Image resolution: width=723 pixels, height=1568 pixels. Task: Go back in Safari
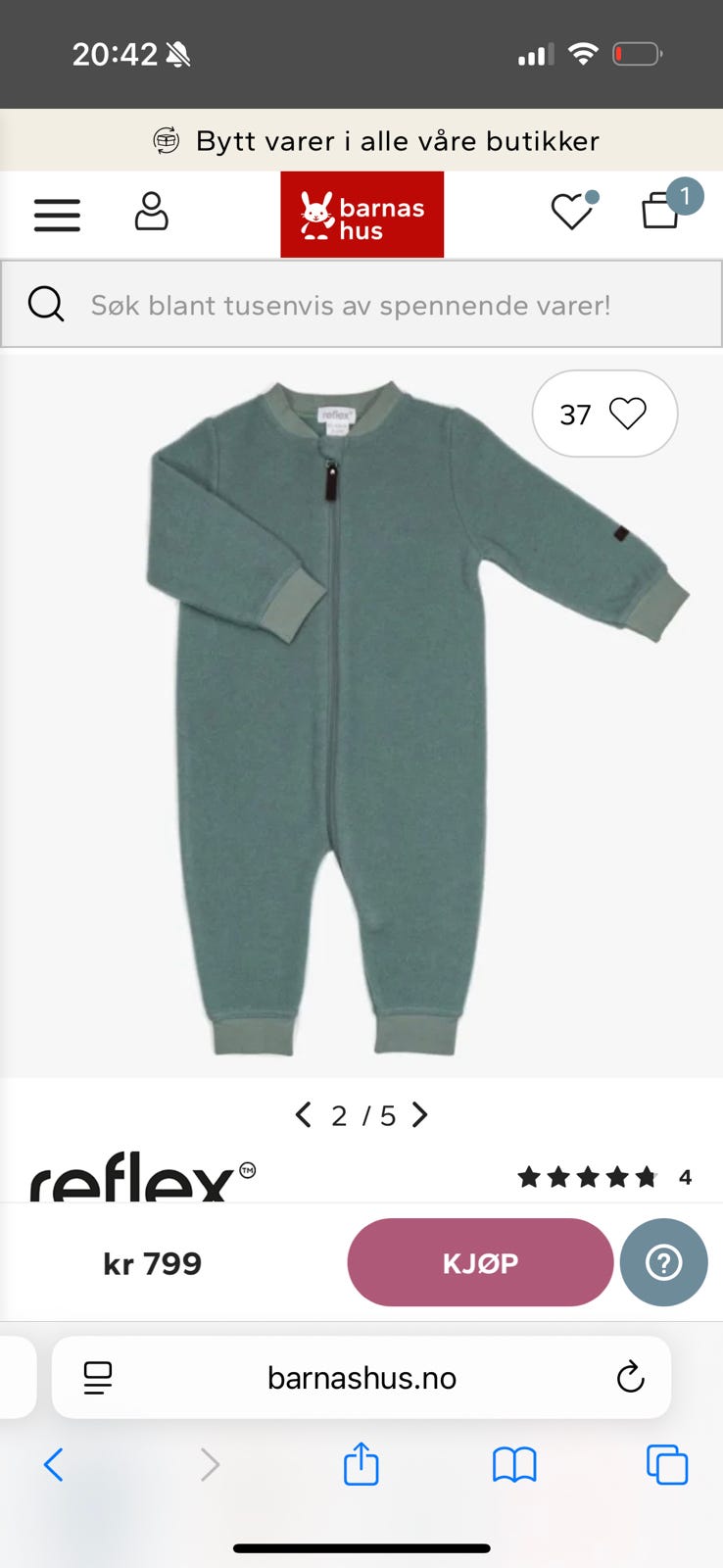coord(54,1465)
